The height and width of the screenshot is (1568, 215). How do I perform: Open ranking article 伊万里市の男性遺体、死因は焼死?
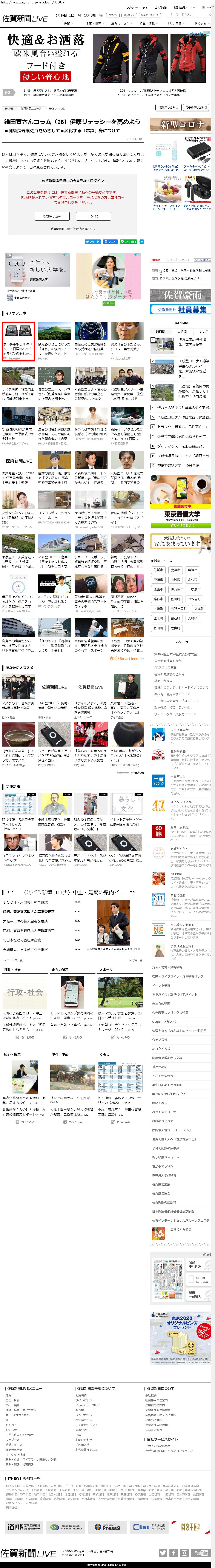(192, 343)
